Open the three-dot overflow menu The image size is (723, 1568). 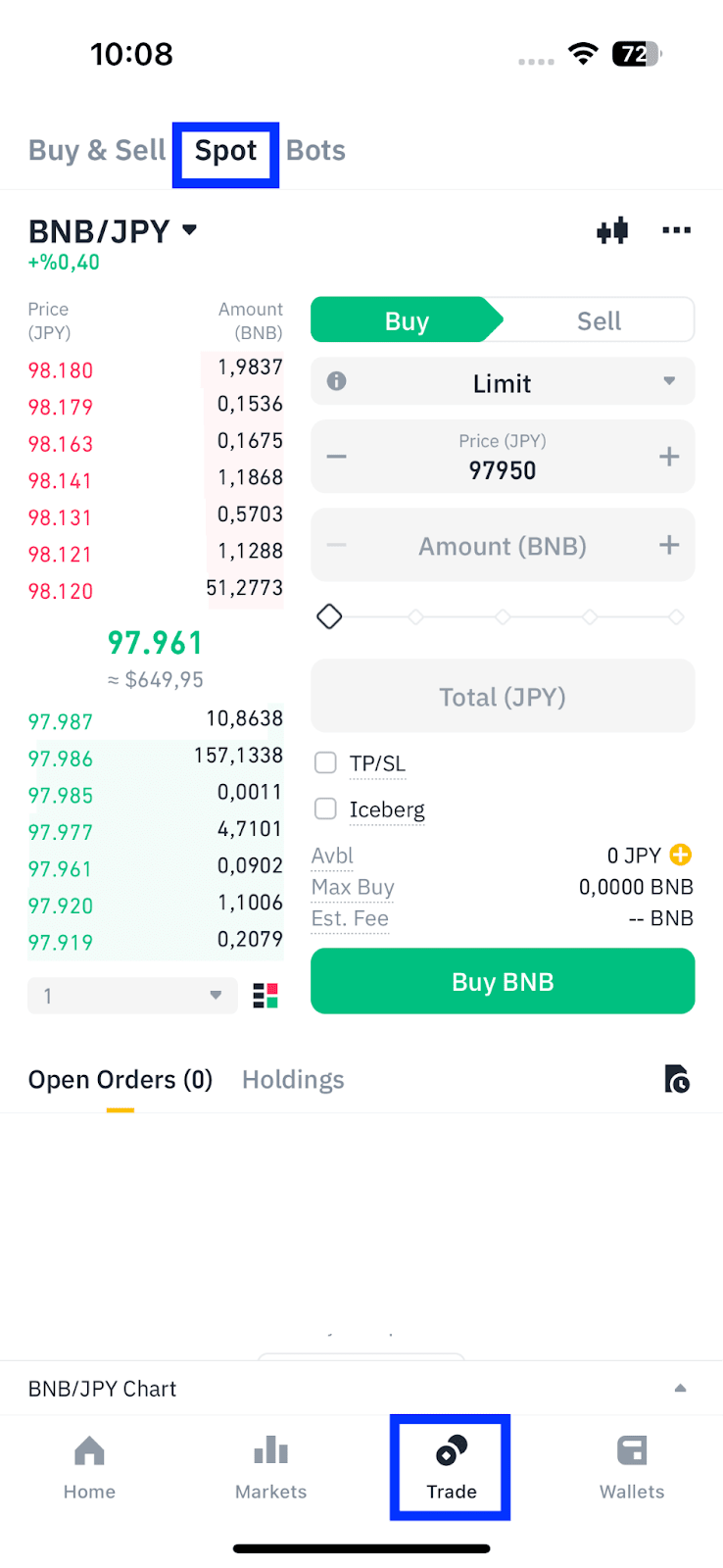point(676,231)
